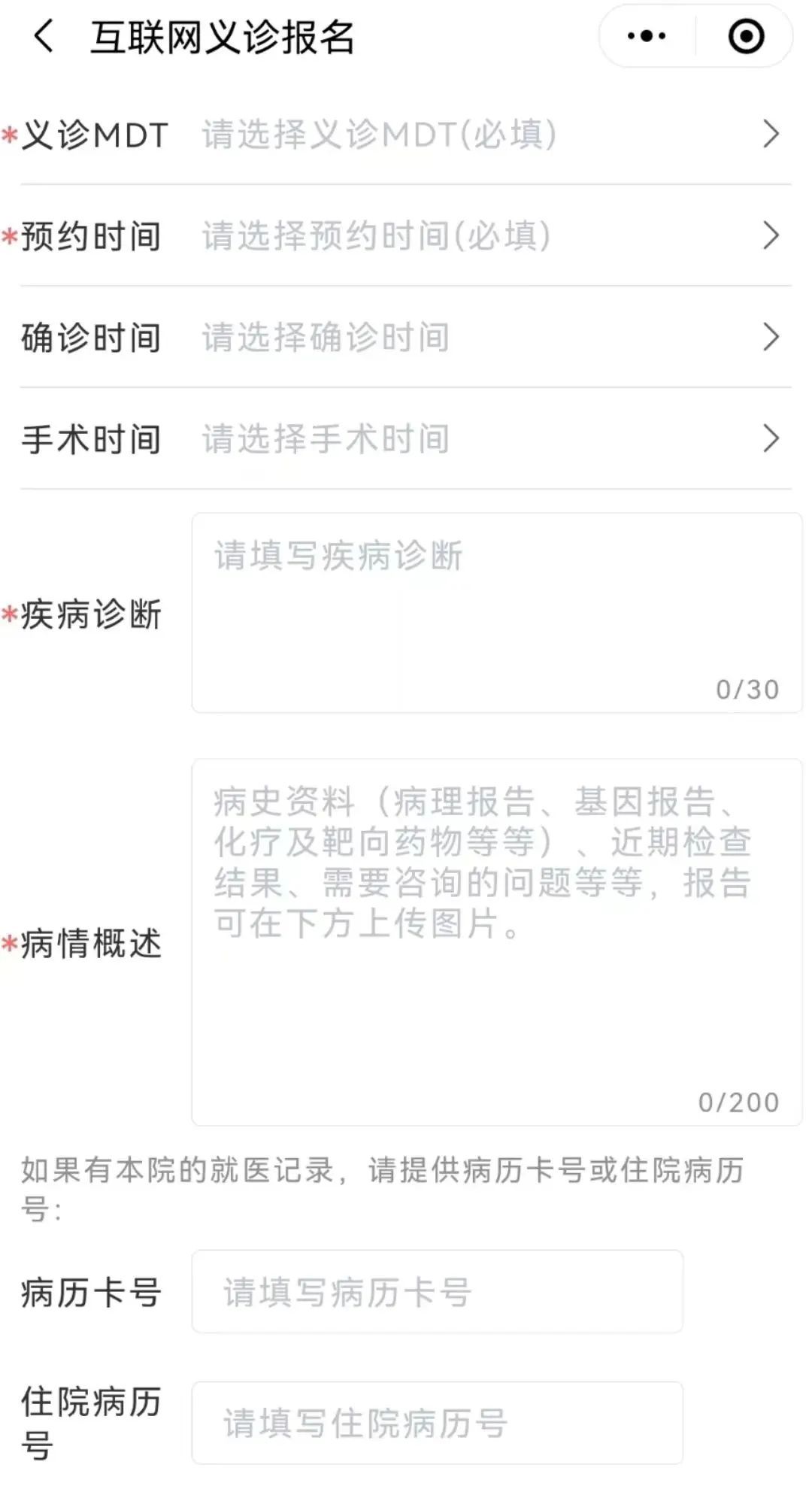Activate the 住院病历号 input field
Screen dimensions: 812x1501
click(437, 1423)
